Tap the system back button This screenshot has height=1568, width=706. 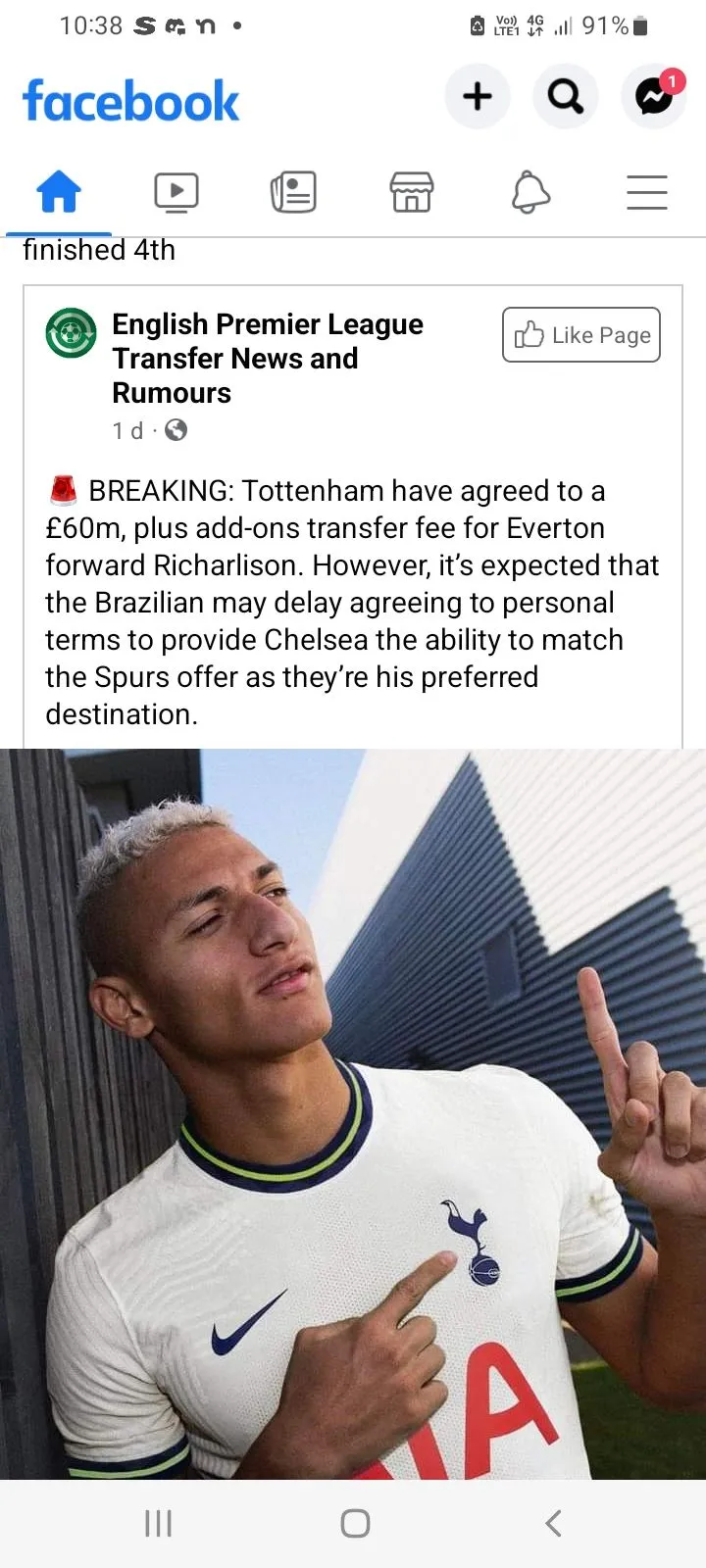point(553,1523)
